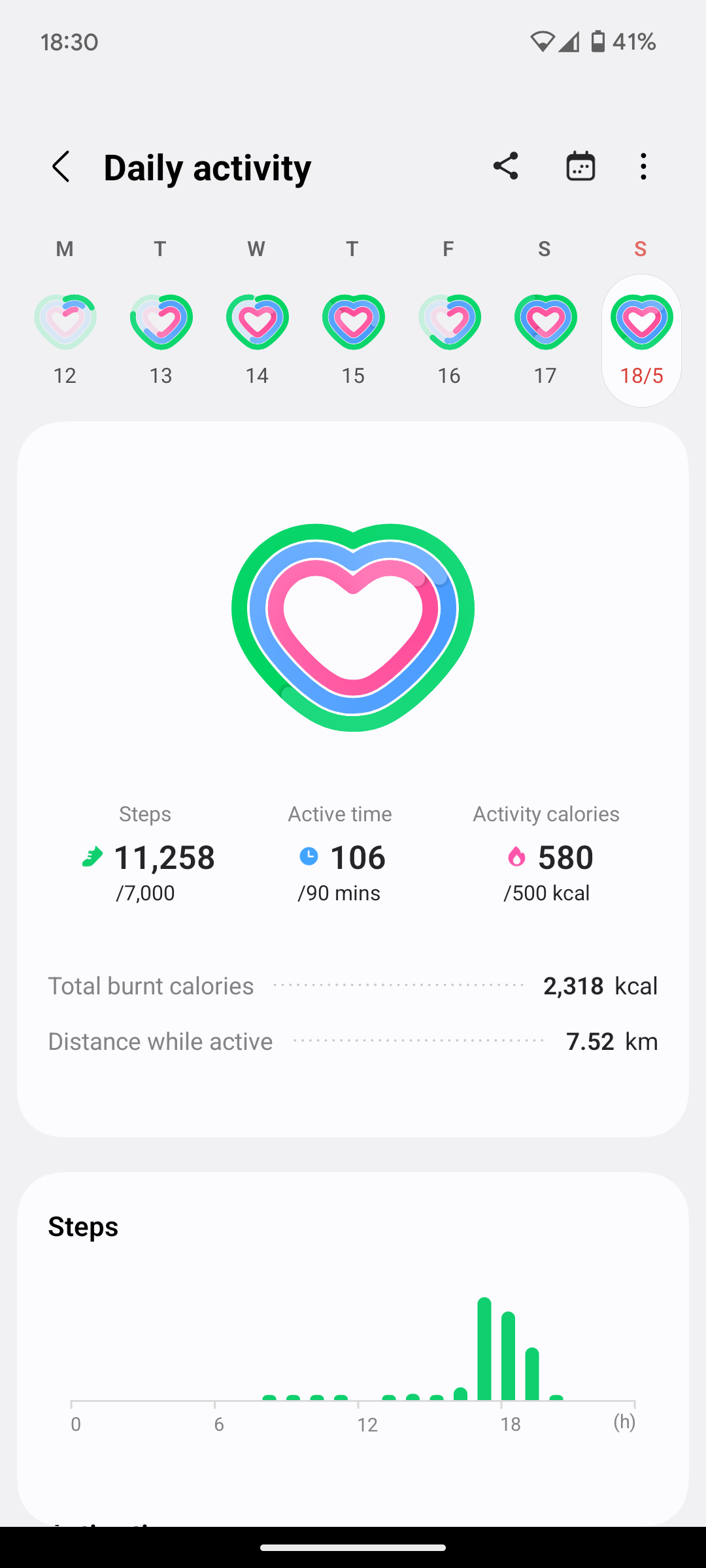Show Friday the 16th activity
This screenshot has height=1568, width=706.
449,333
